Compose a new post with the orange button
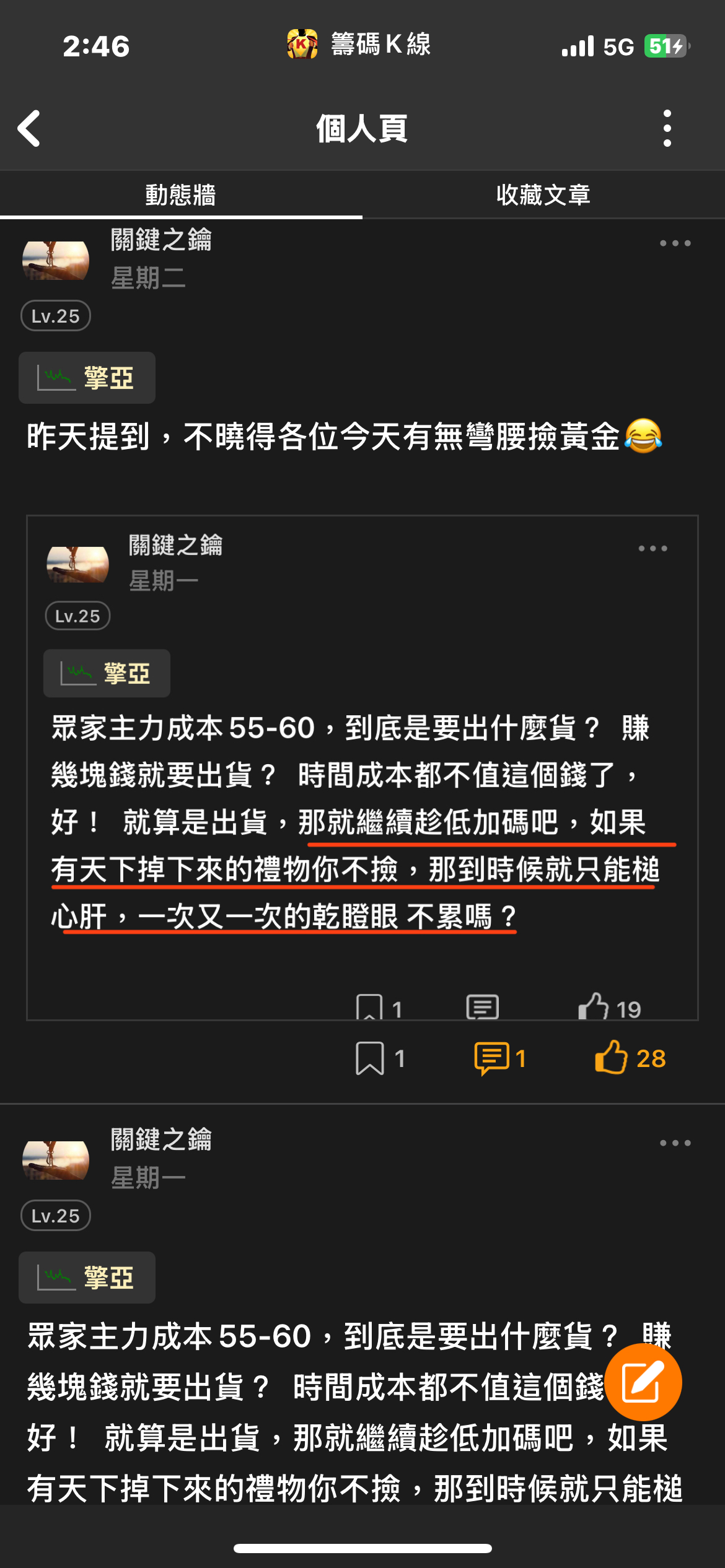 [643, 1382]
